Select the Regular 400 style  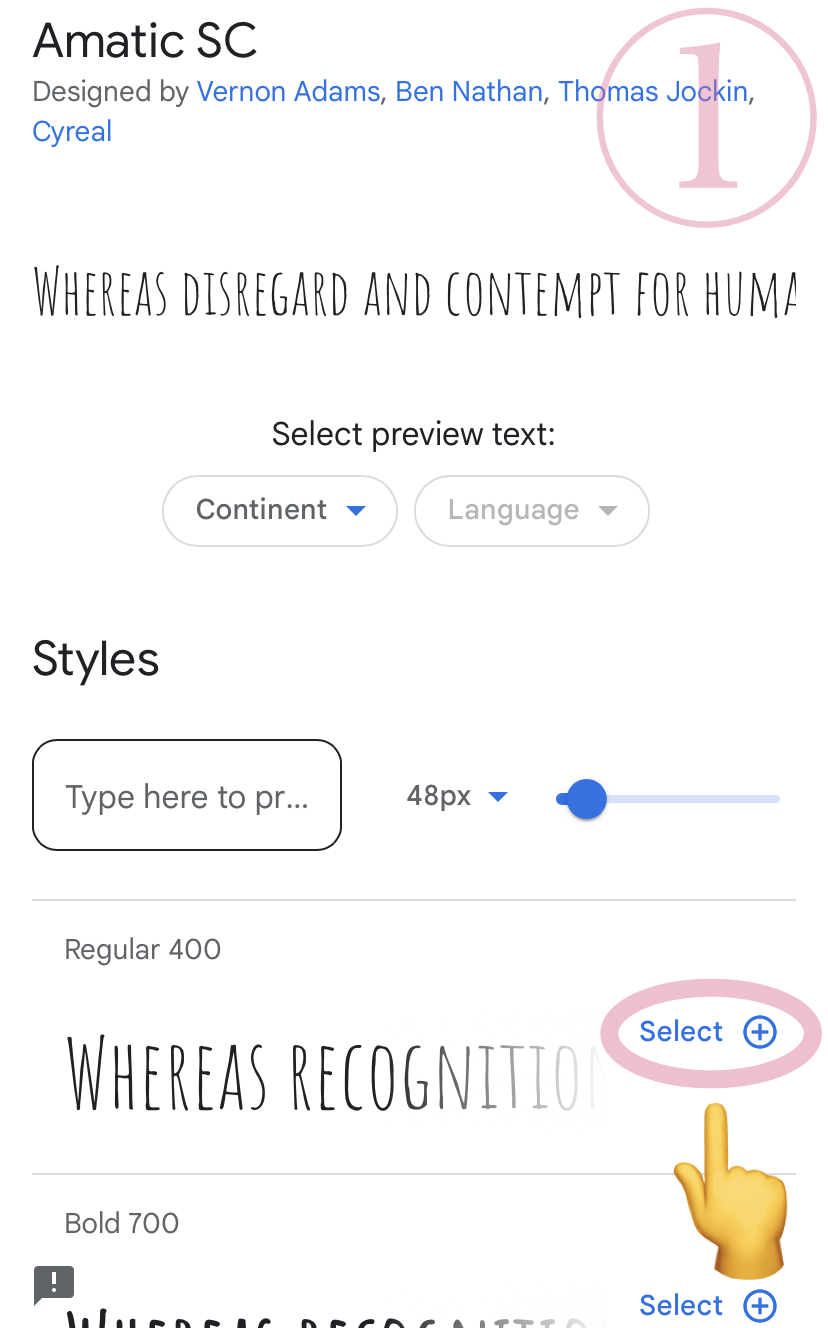pos(708,1032)
